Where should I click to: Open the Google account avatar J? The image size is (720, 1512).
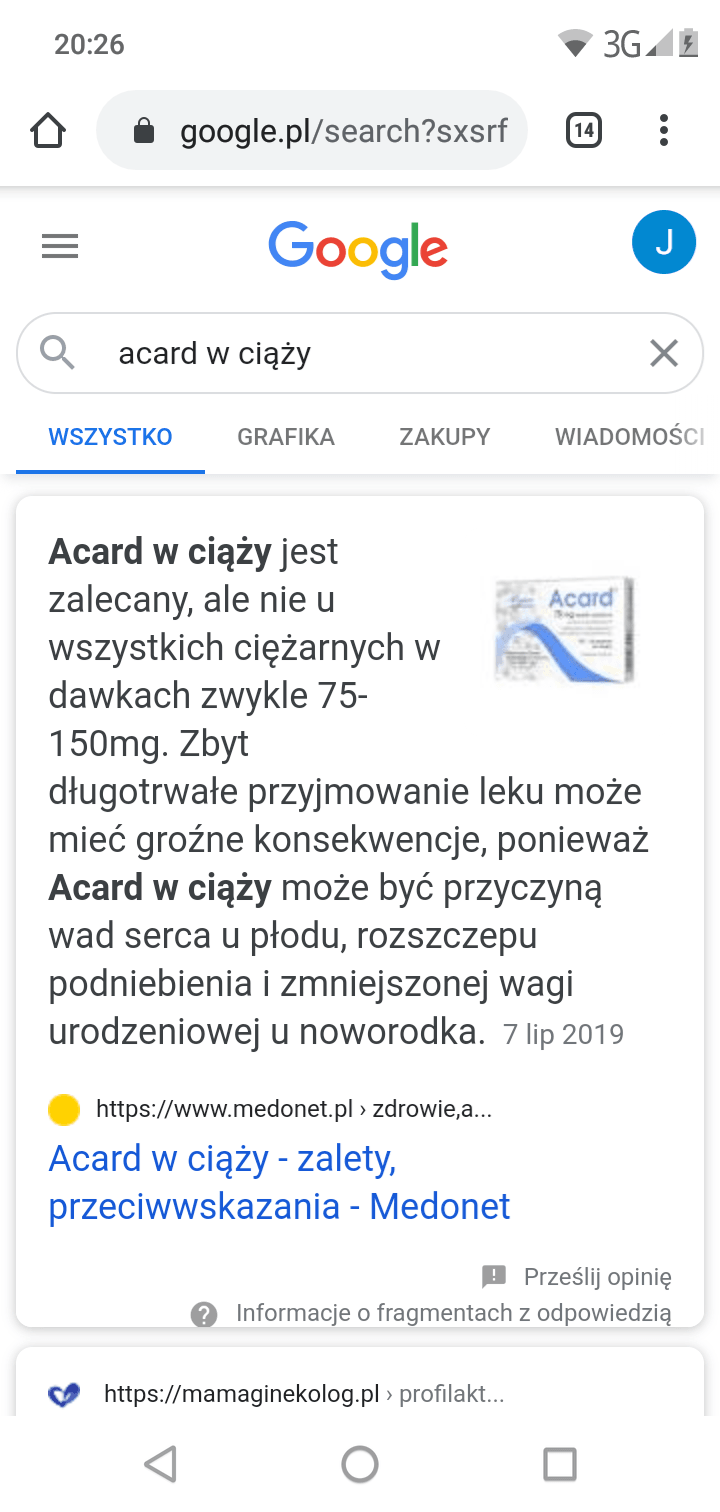coord(663,242)
